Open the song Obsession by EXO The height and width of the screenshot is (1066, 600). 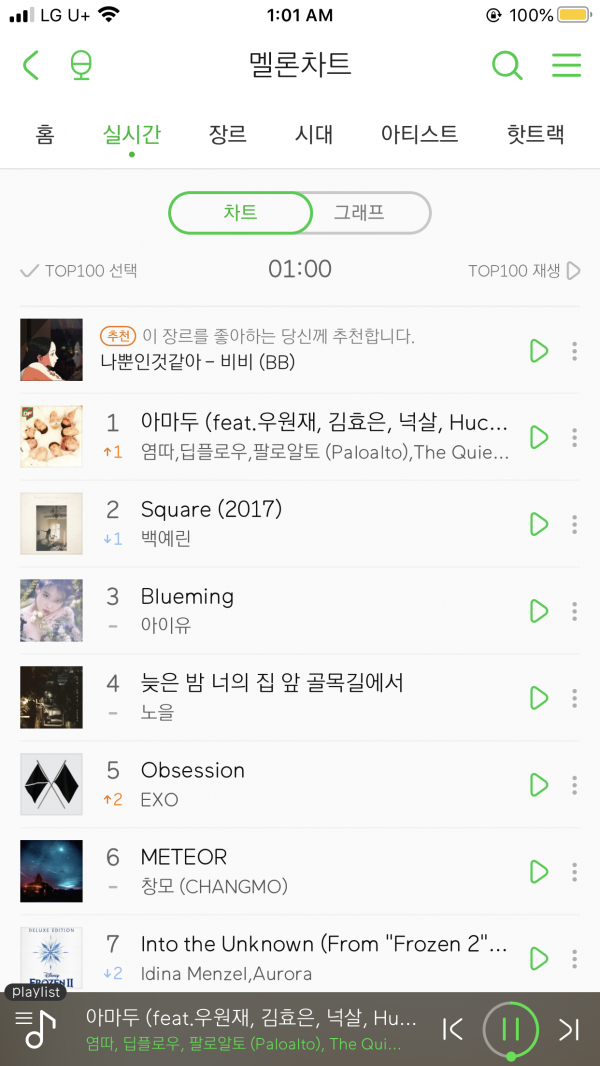pos(193,771)
